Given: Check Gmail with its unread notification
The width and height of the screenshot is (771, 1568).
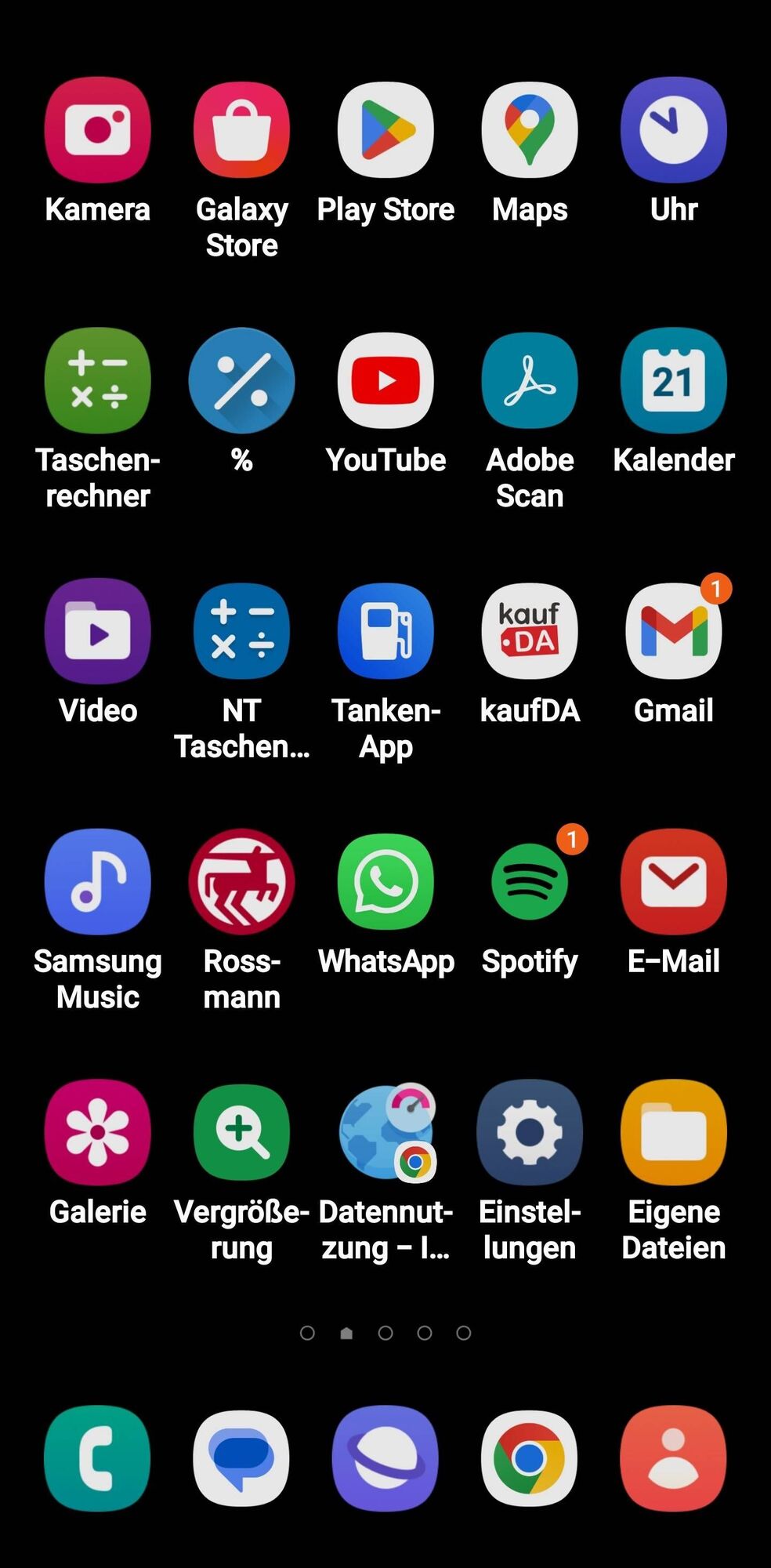Looking at the screenshot, I should [x=674, y=631].
